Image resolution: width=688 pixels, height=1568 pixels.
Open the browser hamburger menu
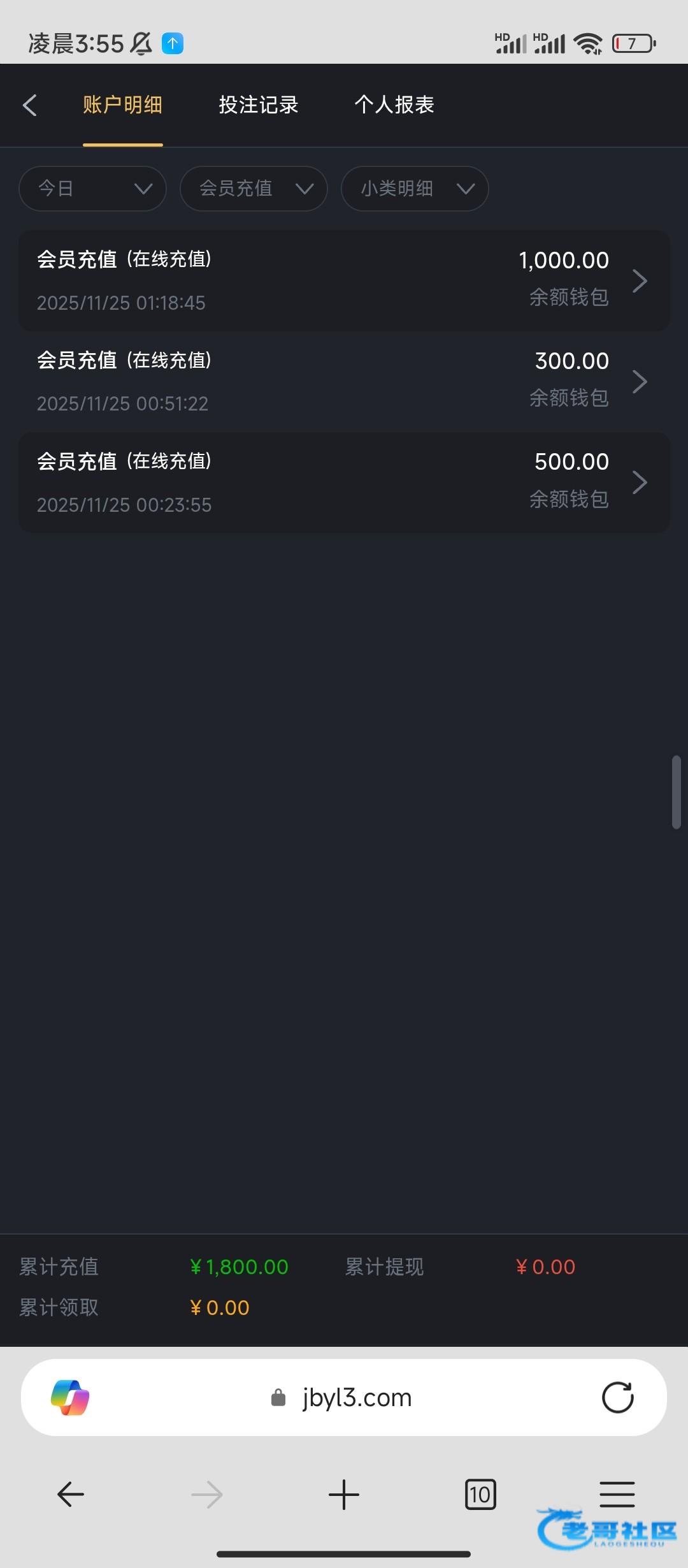click(x=617, y=1494)
